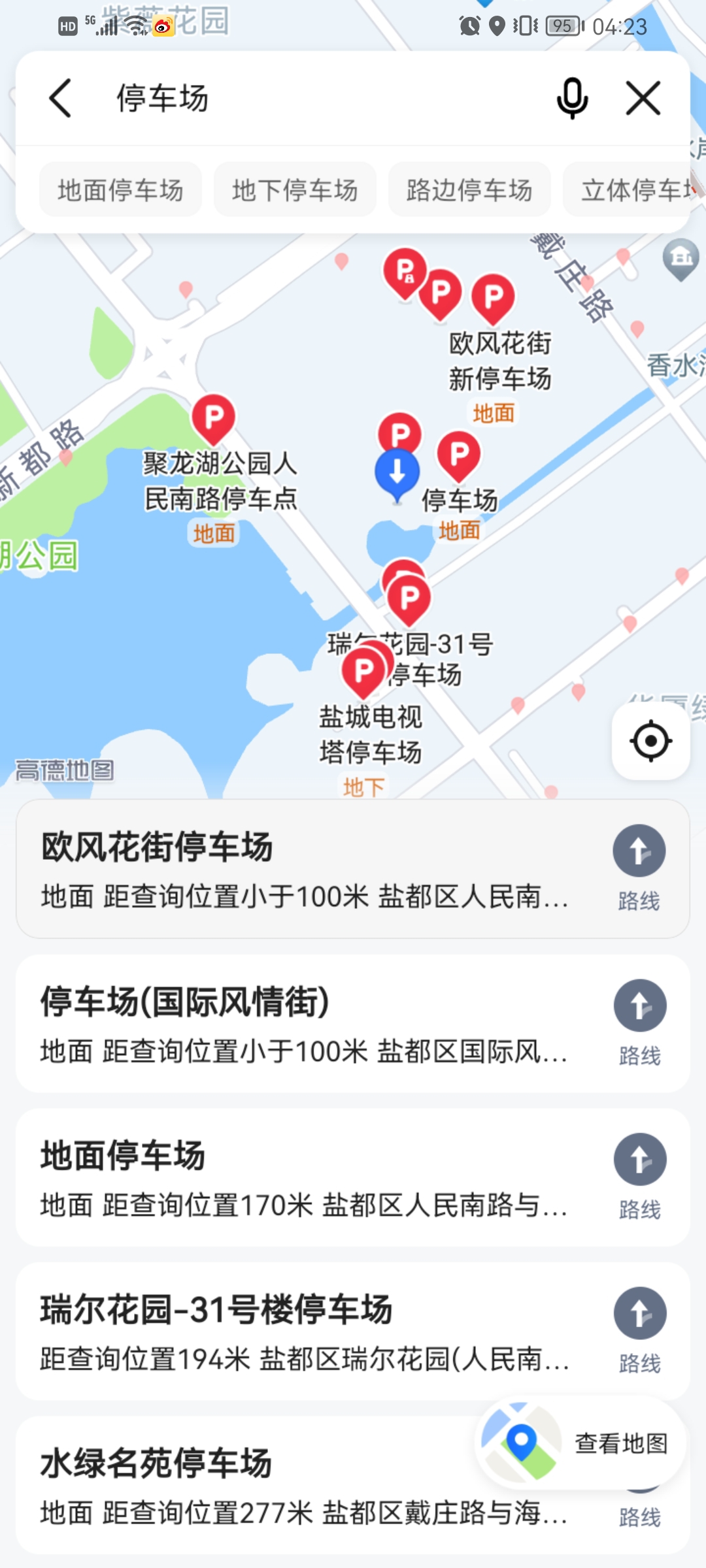Start voice search with the microphone

572,99
